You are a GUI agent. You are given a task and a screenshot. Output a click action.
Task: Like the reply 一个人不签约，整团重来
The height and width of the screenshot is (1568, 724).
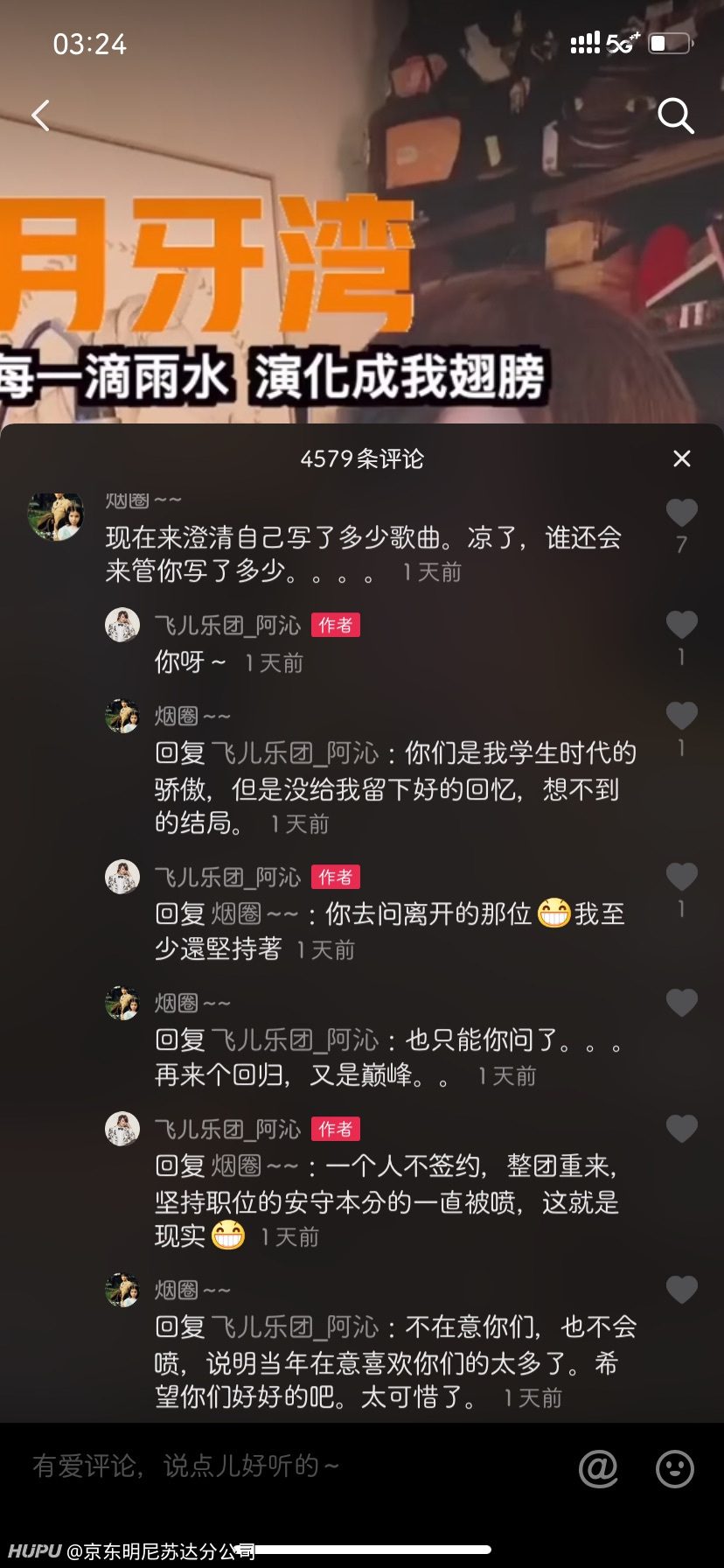(x=682, y=1129)
